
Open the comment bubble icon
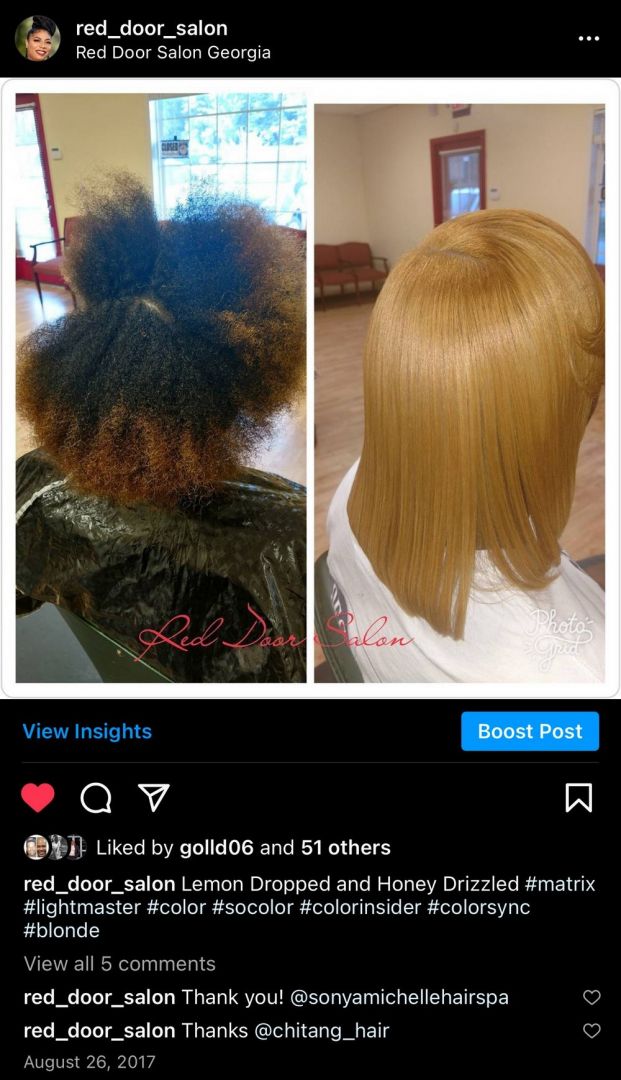click(x=96, y=797)
